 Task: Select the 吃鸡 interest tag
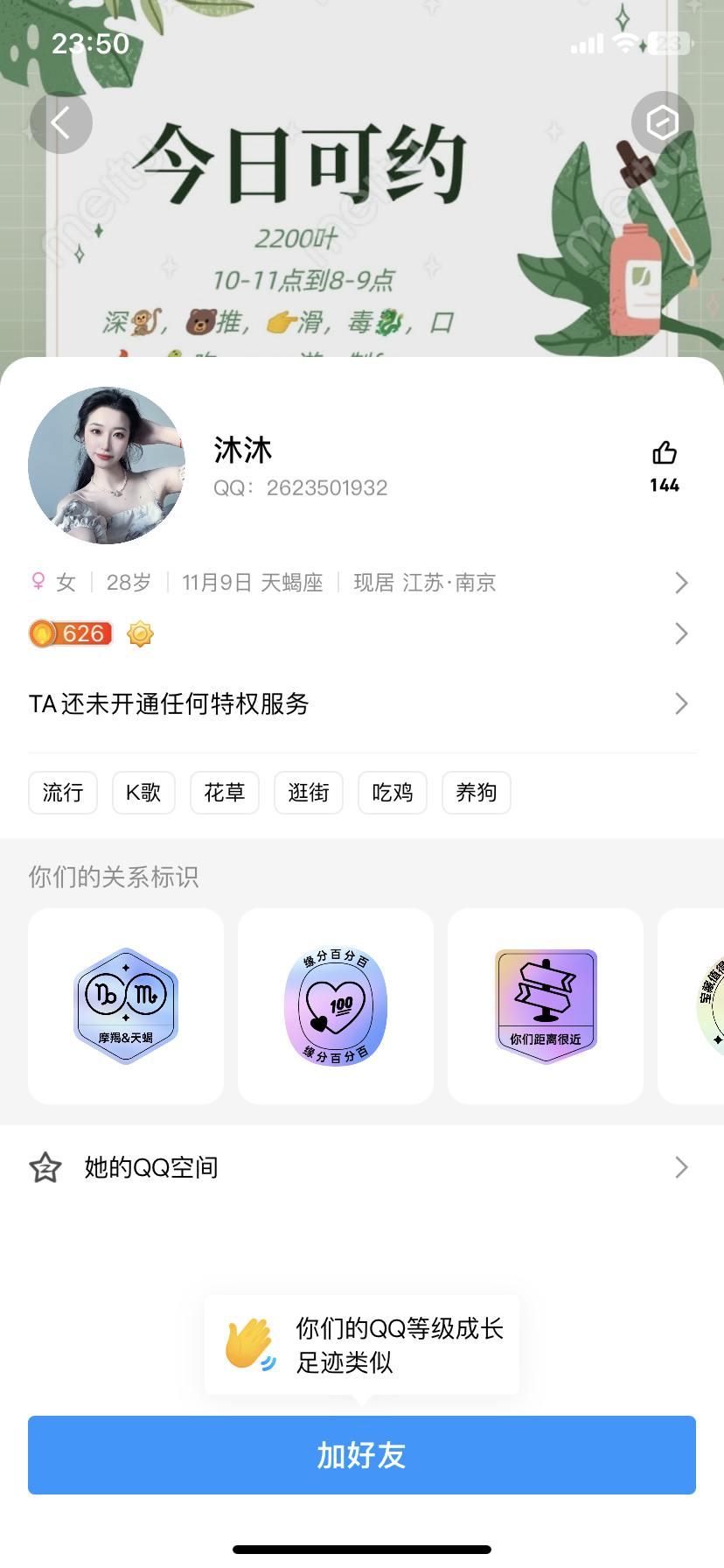tap(393, 793)
